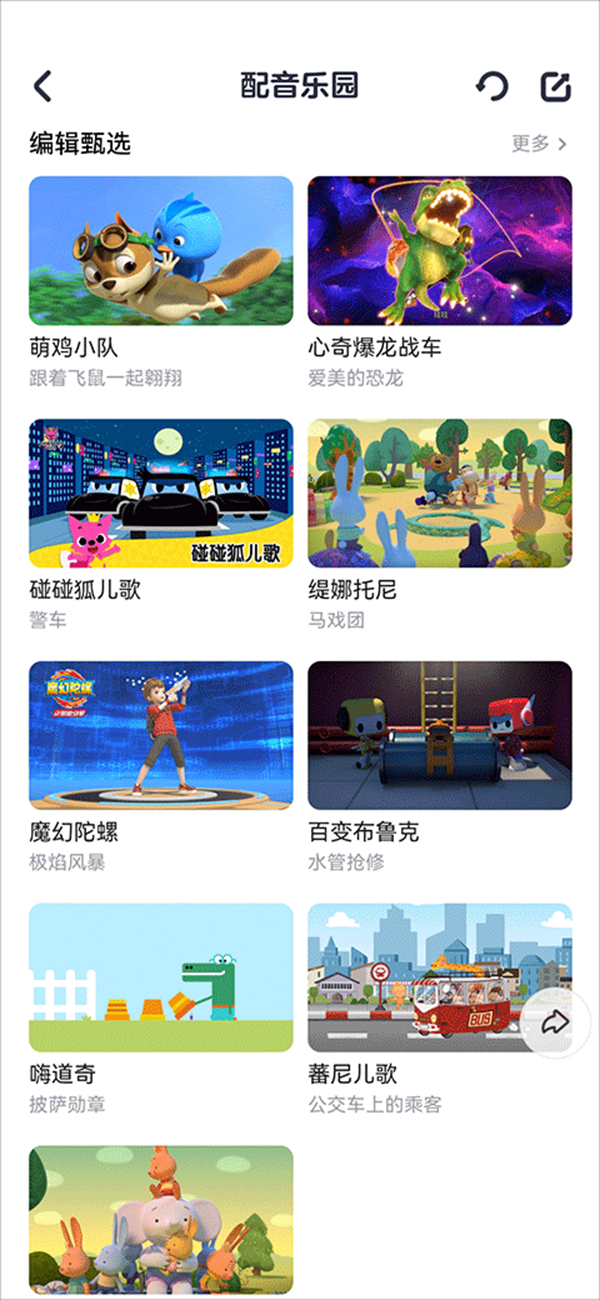The image size is (600, 1300).
Task: Open 百变布鲁克 水管抢修
Action: pos(440,735)
